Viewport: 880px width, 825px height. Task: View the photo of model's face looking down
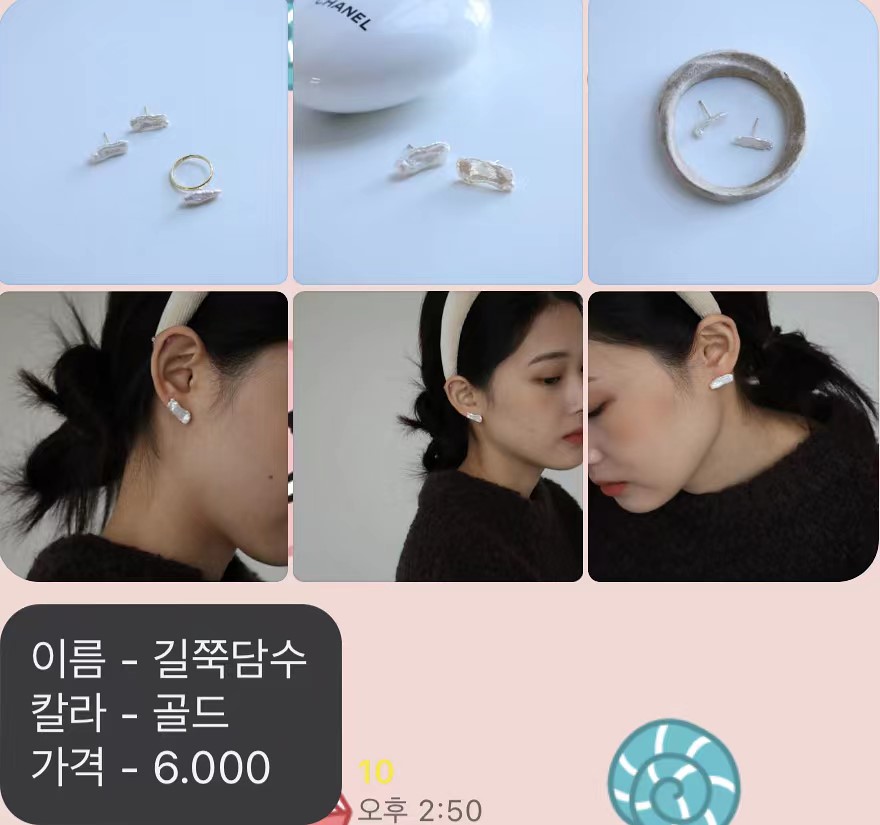point(437,436)
